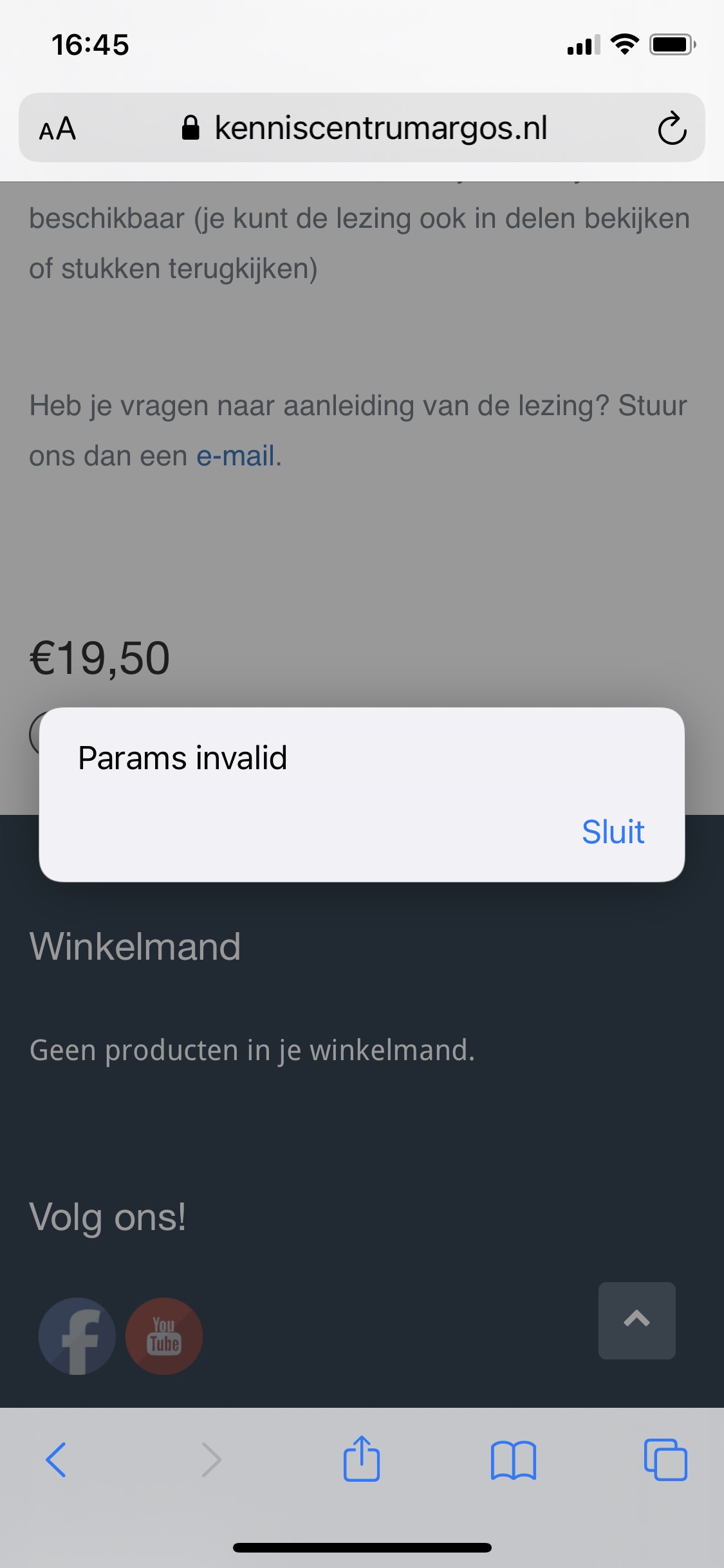Dismiss the alert with Sluit
724x1568 pixels.
click(x=612, y=832)
